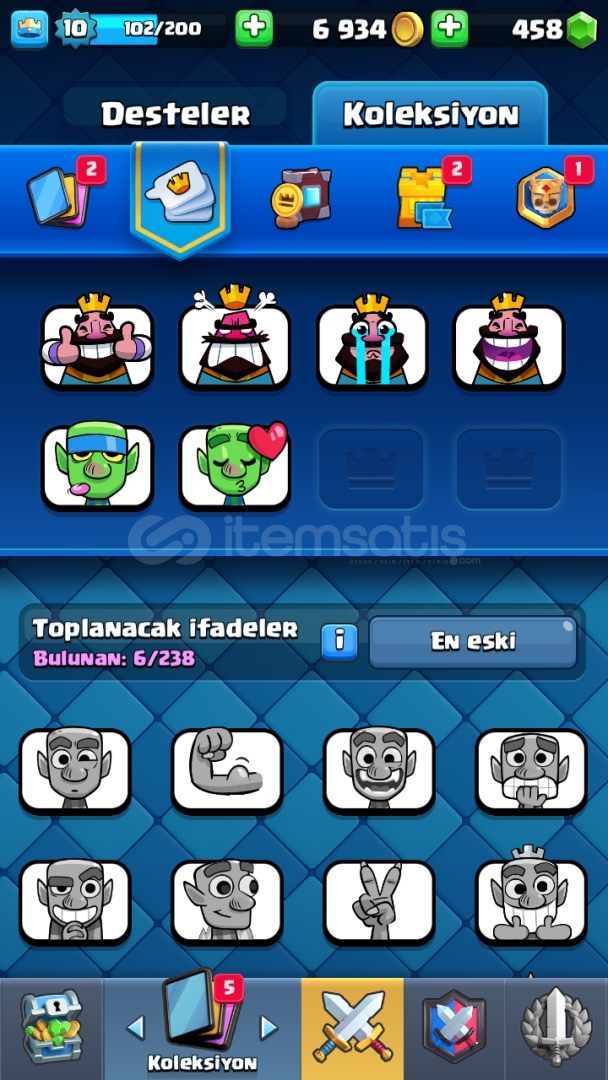Select the thumbs-up King emote
This screenshot has height=1080, width=608.
pos(97,344)
